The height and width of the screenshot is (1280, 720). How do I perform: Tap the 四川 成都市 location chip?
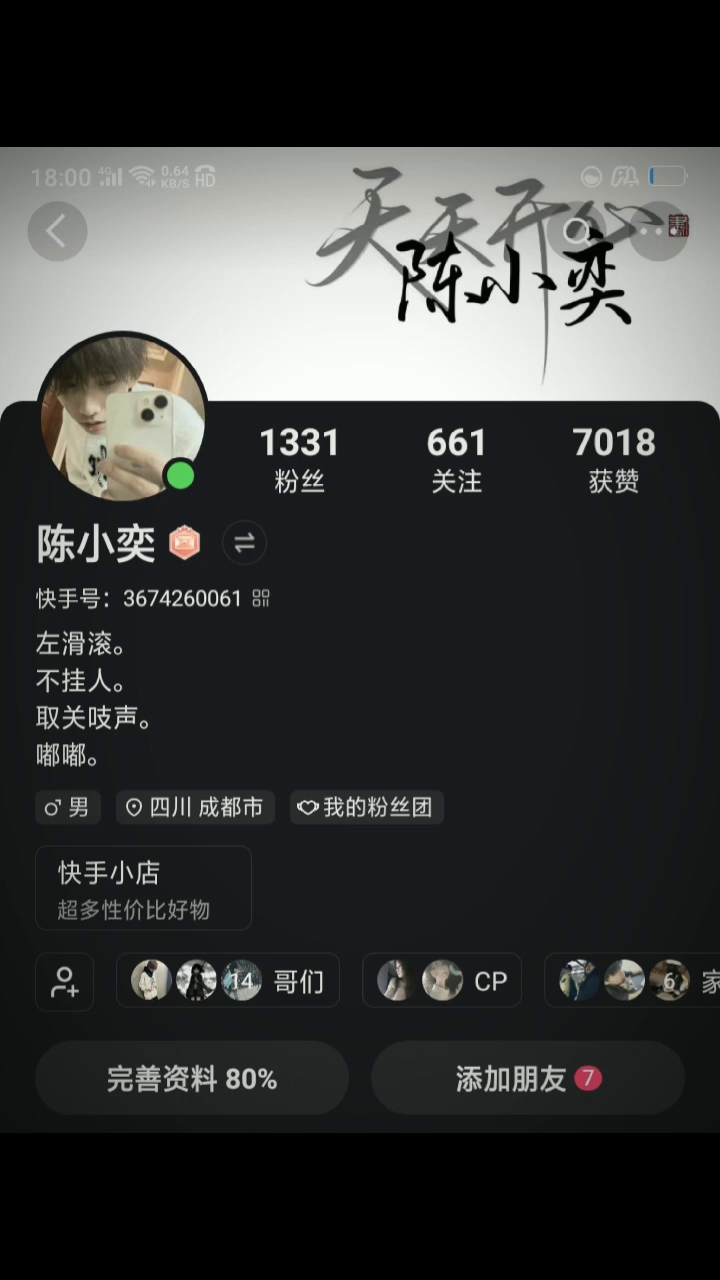[195, 807]
